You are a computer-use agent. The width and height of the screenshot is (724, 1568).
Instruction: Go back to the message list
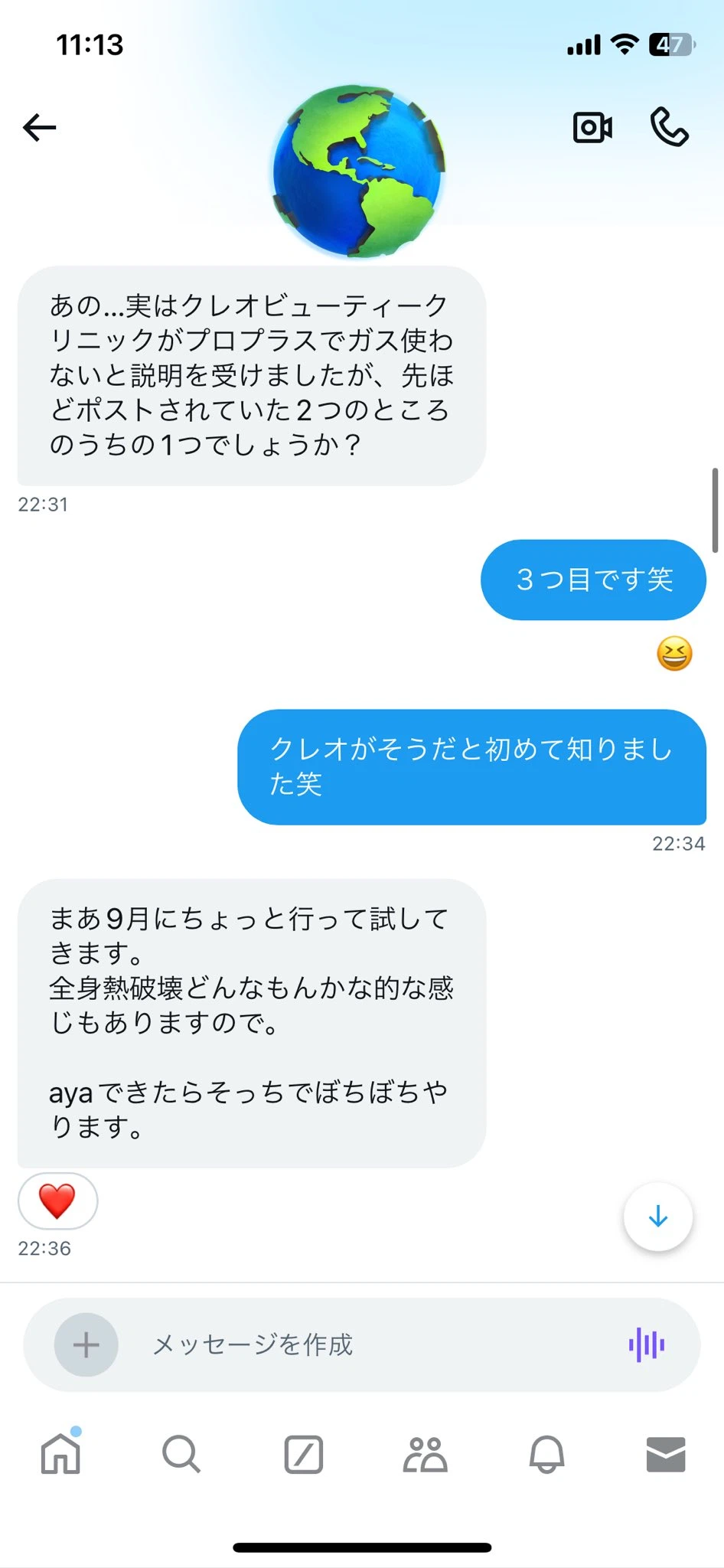[40, 127]
